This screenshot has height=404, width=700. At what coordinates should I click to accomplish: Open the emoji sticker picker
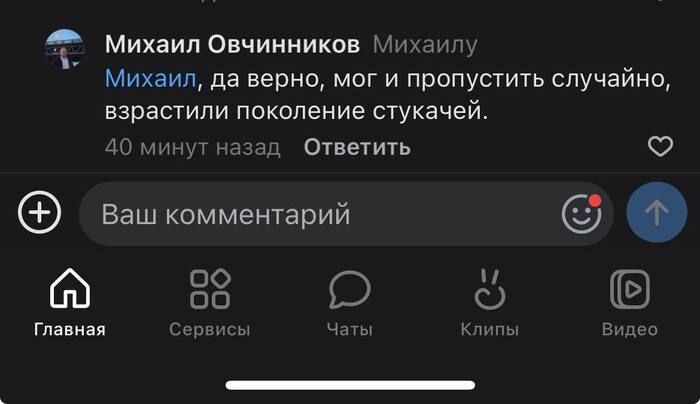click(581, 213)
